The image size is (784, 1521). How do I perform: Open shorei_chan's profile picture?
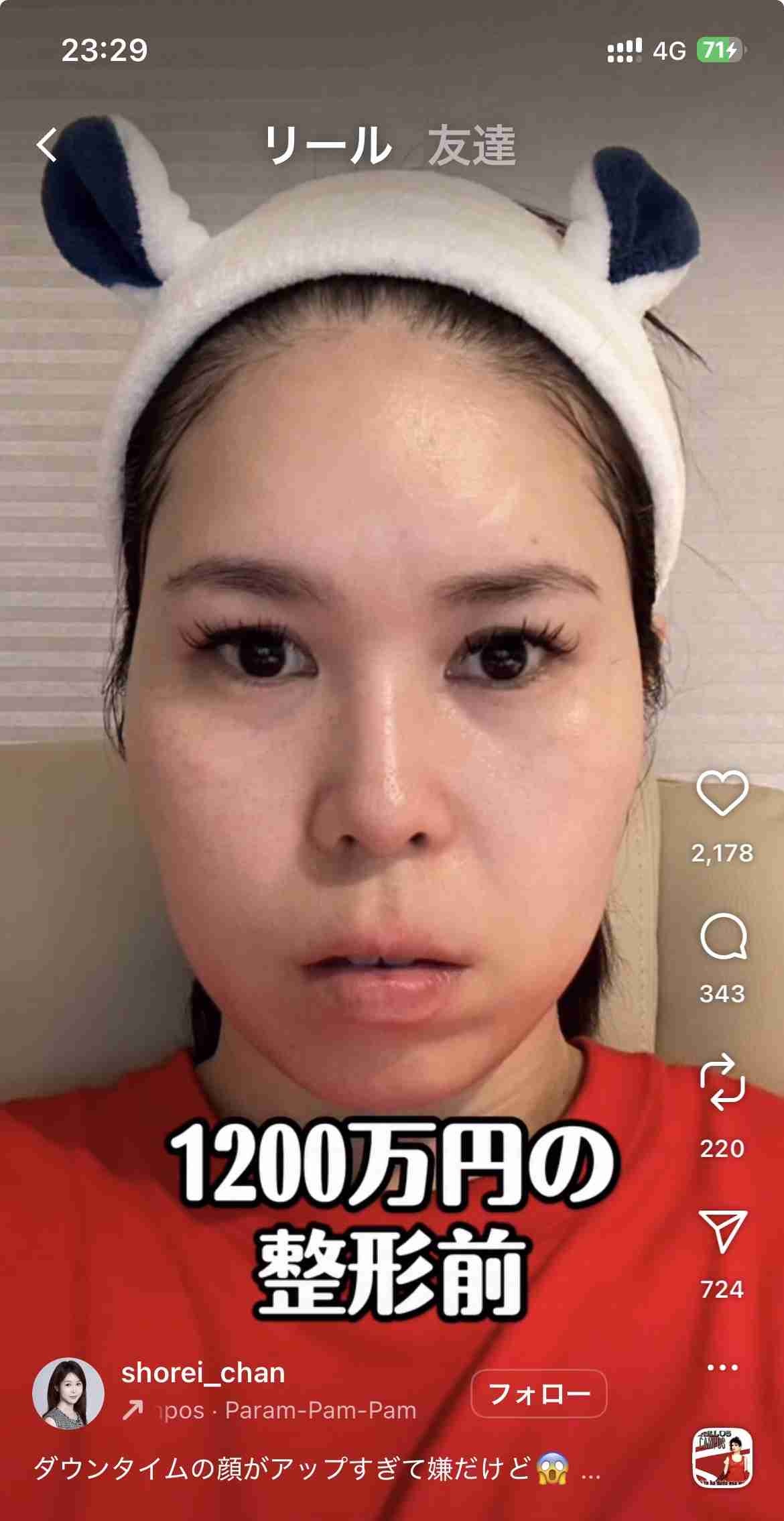(x=68, y=1394)
